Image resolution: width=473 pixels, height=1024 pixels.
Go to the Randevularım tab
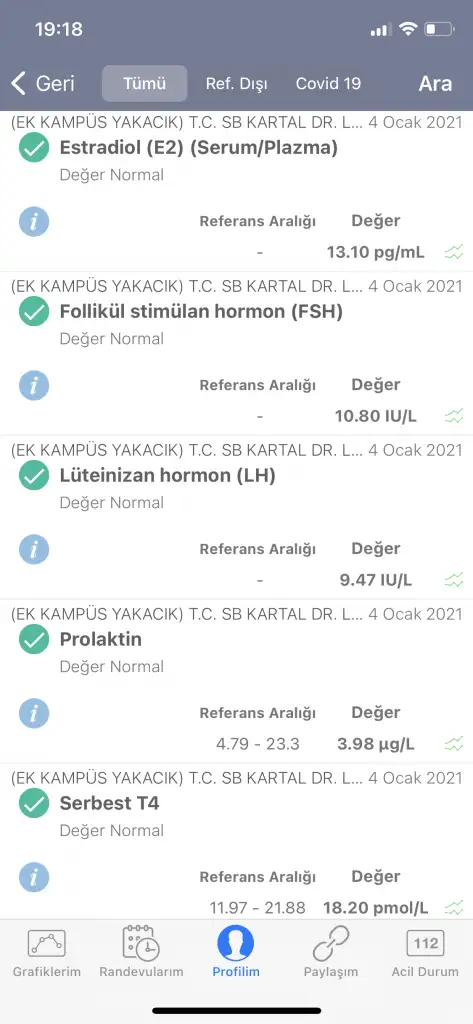[141, 953]
